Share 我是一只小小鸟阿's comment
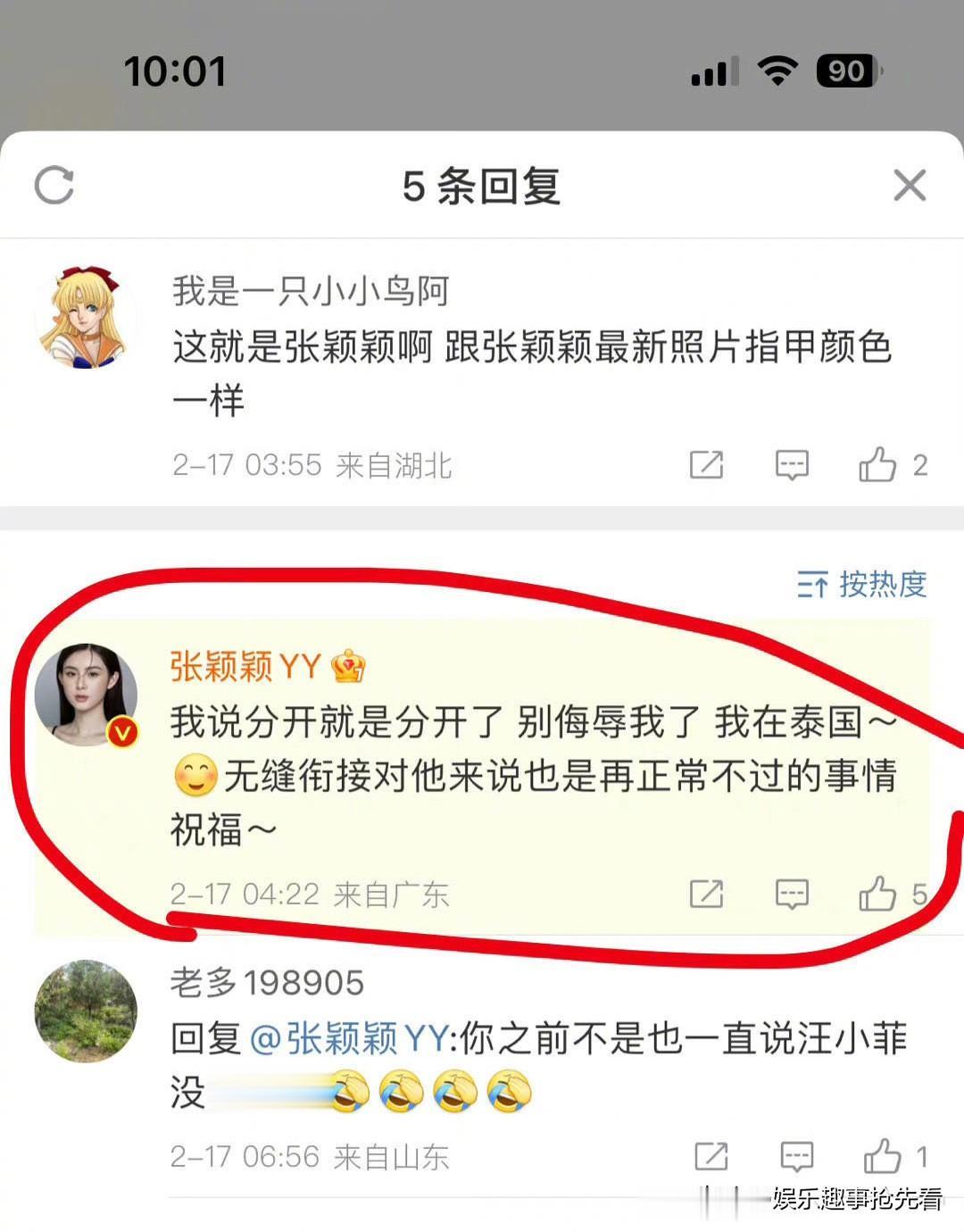Image resolution: width=964 pixels, height=1232 pixels. pyautogui.click(x=706, y=465)
